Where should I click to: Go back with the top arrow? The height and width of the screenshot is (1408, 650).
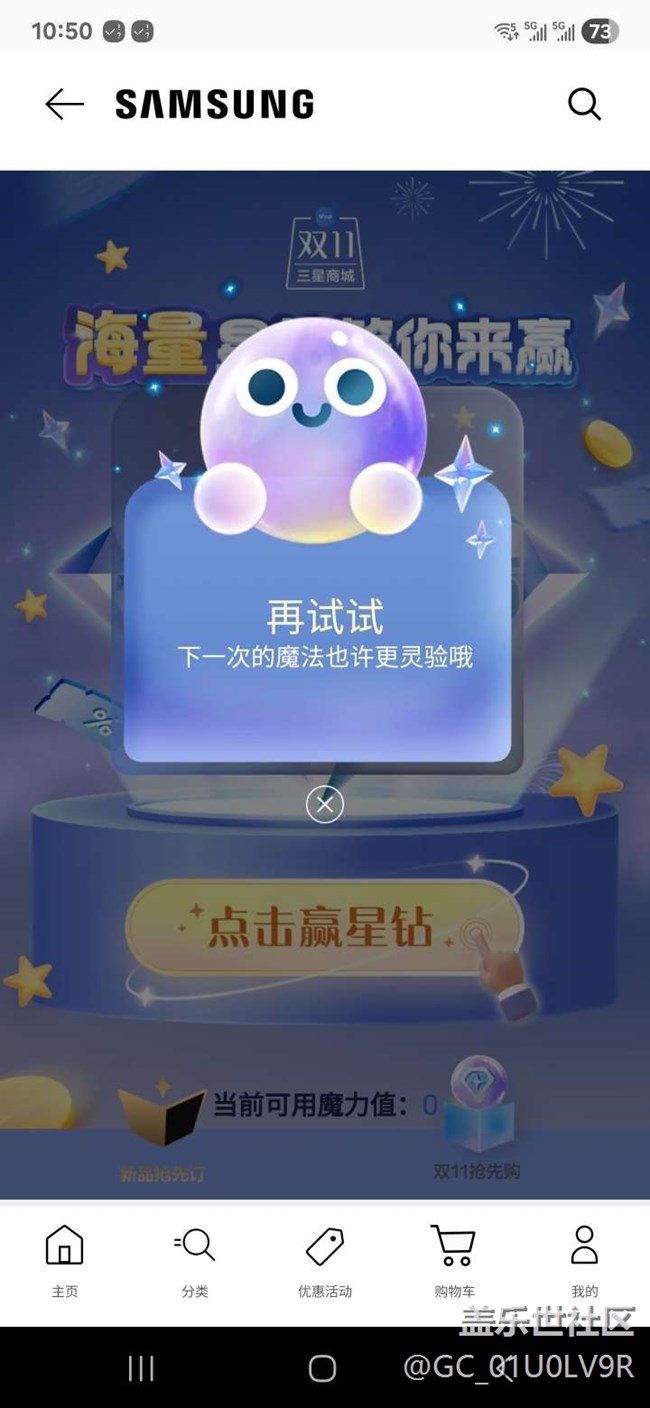click(64, 104)
